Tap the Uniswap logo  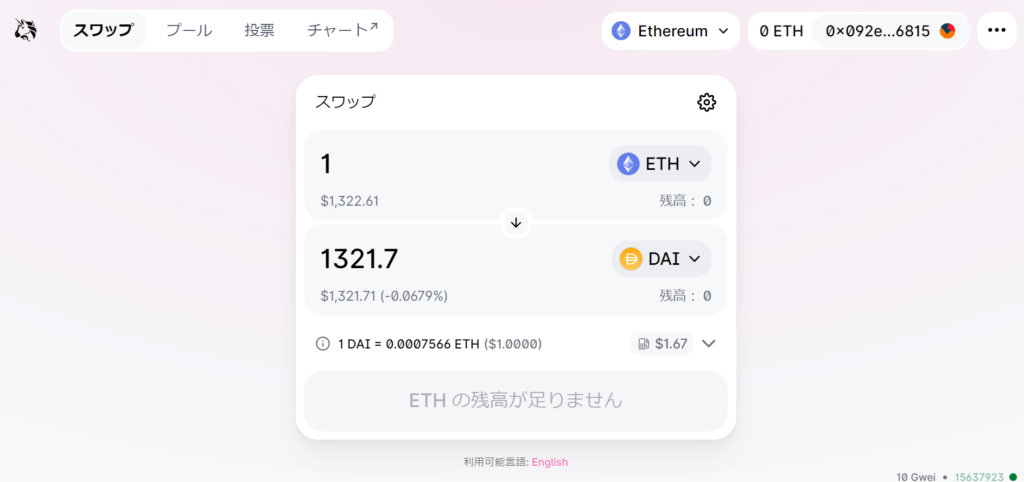pos(26,31)
